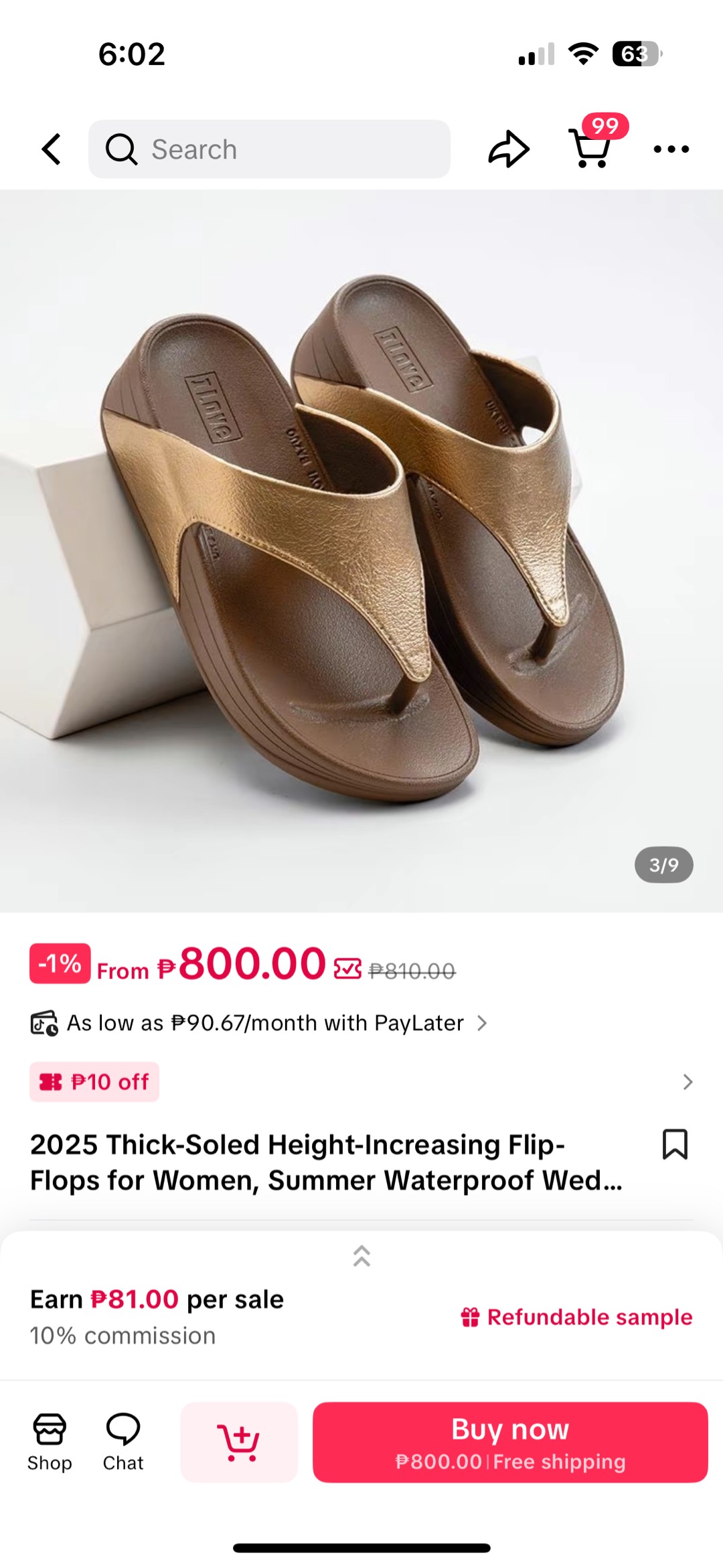Add the item to cart

tap(239, 1442)
